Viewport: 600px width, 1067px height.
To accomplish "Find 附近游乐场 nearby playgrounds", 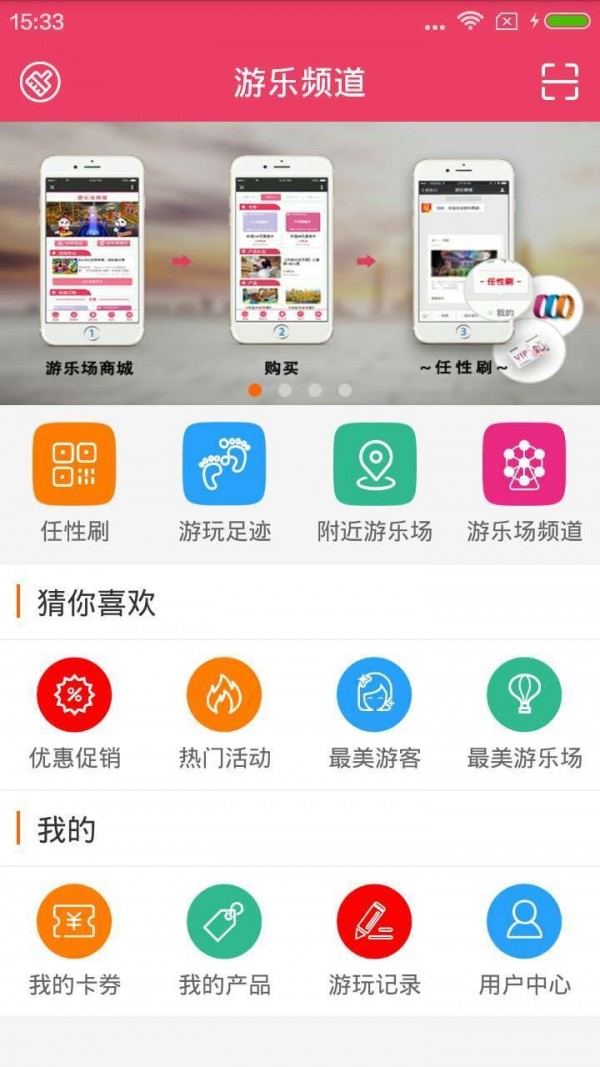I will coord(375,483).
